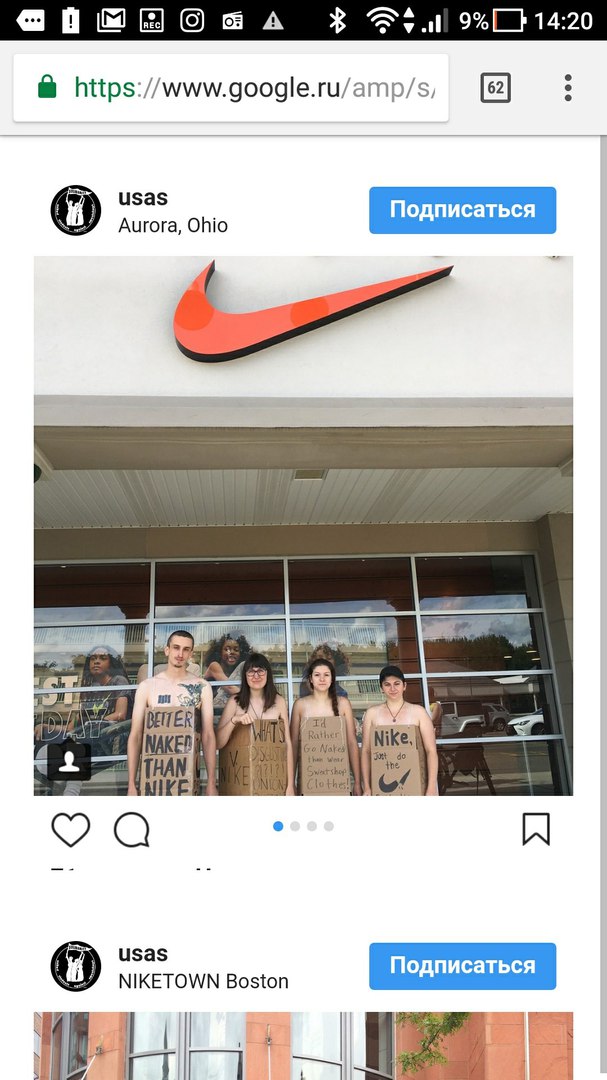
Task: Tap the carousel page indicator dots
Action: [303, 826]
